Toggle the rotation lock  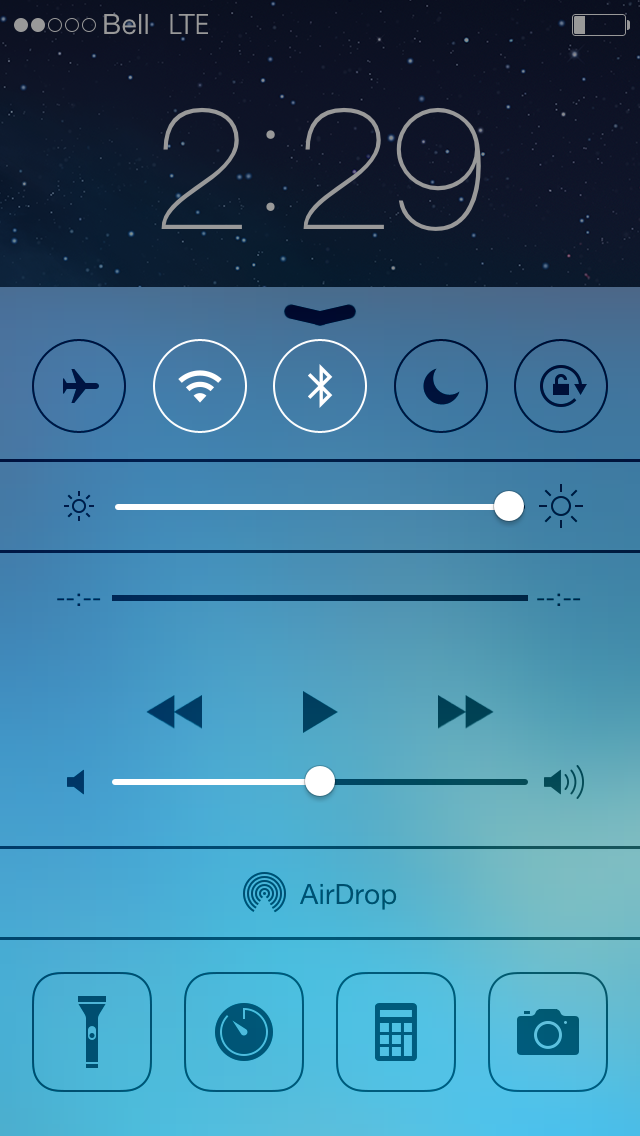coord(561,386)
